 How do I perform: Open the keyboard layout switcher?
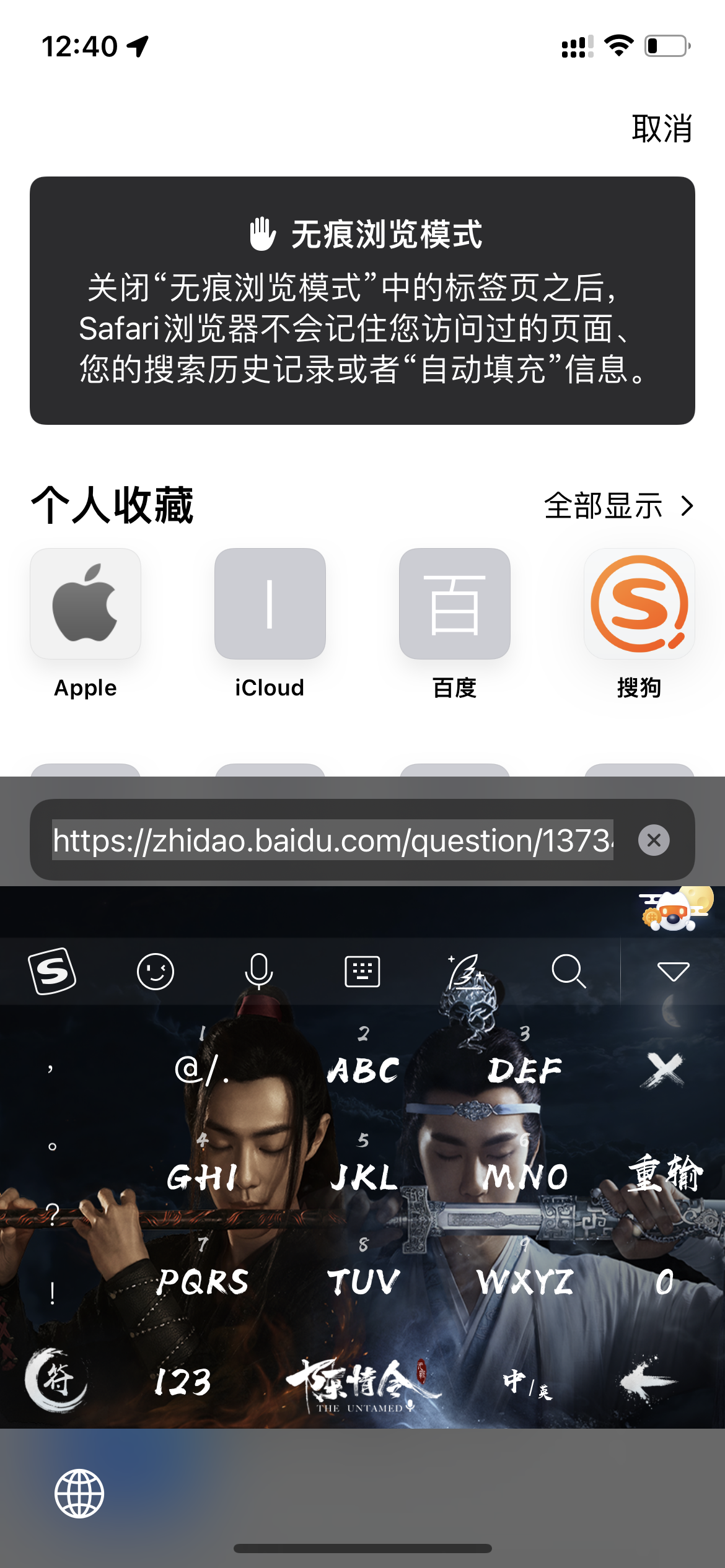tap(362, 971)
